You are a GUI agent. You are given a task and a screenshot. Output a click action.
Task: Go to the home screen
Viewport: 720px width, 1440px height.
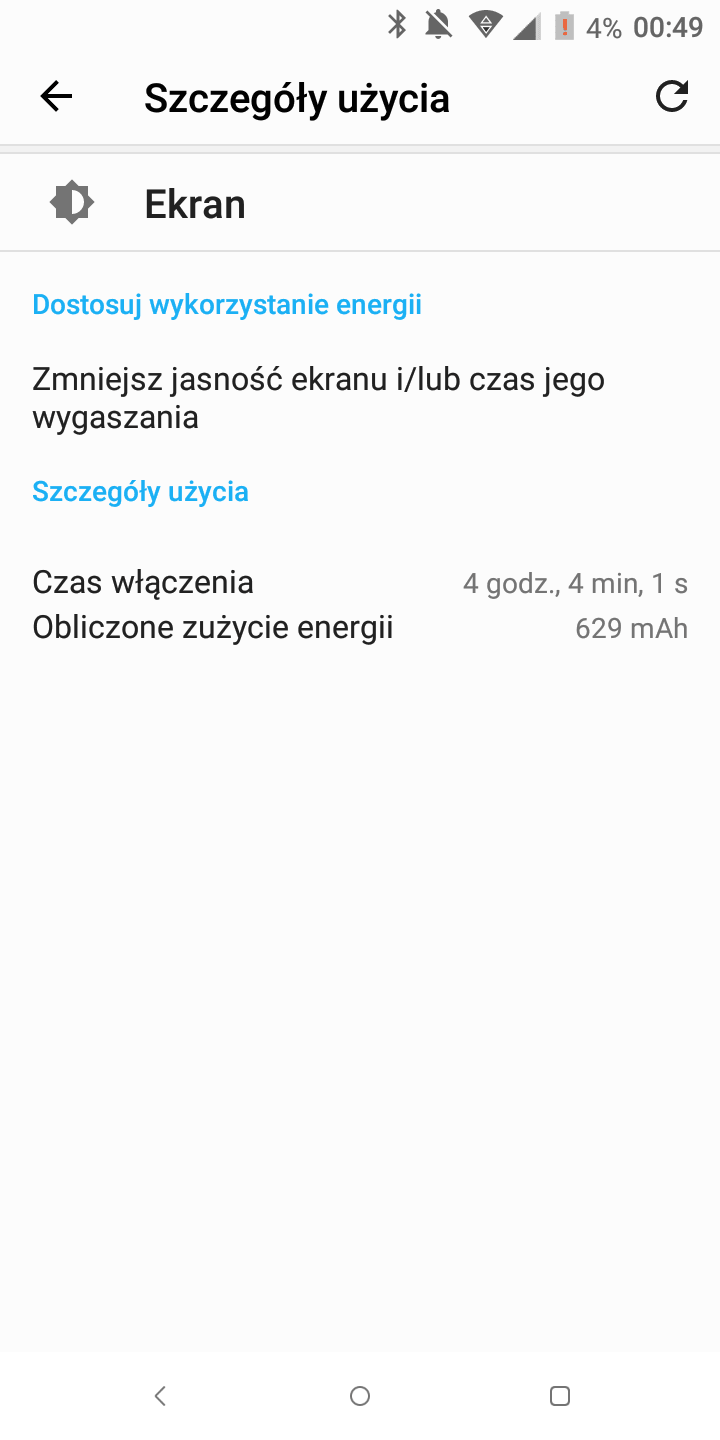click(360, 1396)
